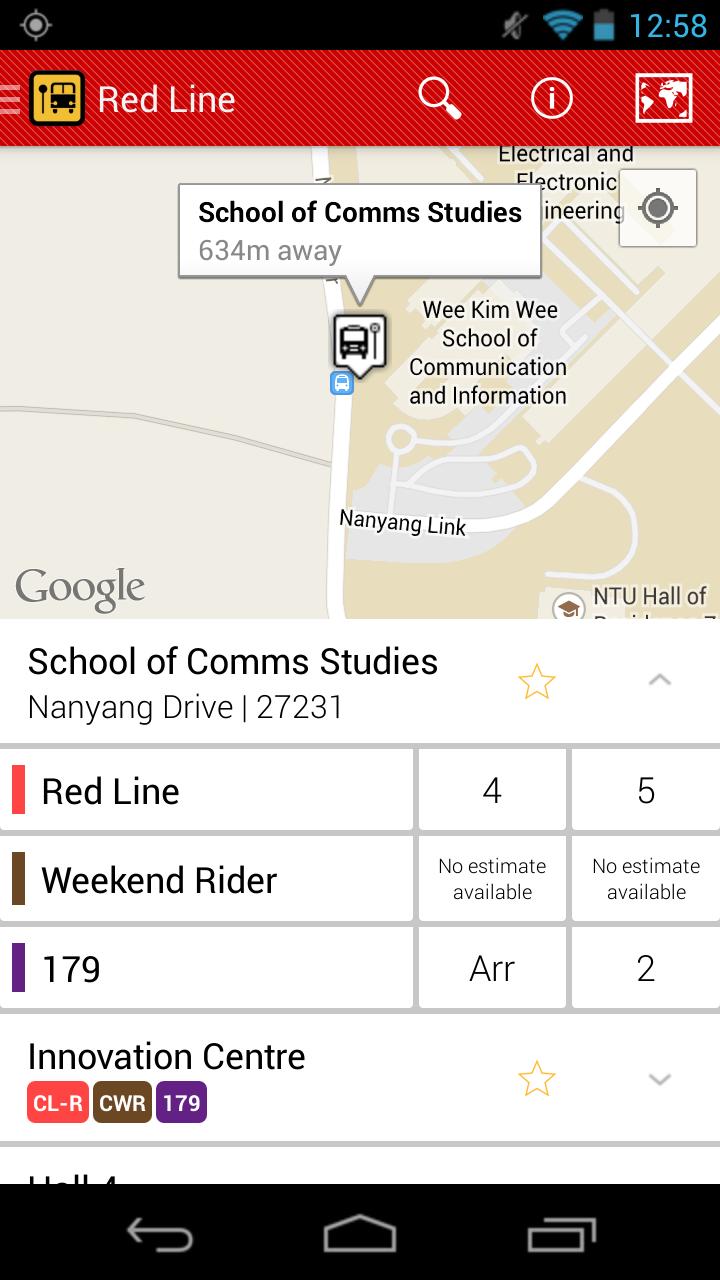
Task: Tap the blue bus stop icon on map
Action: click(340, 383)
